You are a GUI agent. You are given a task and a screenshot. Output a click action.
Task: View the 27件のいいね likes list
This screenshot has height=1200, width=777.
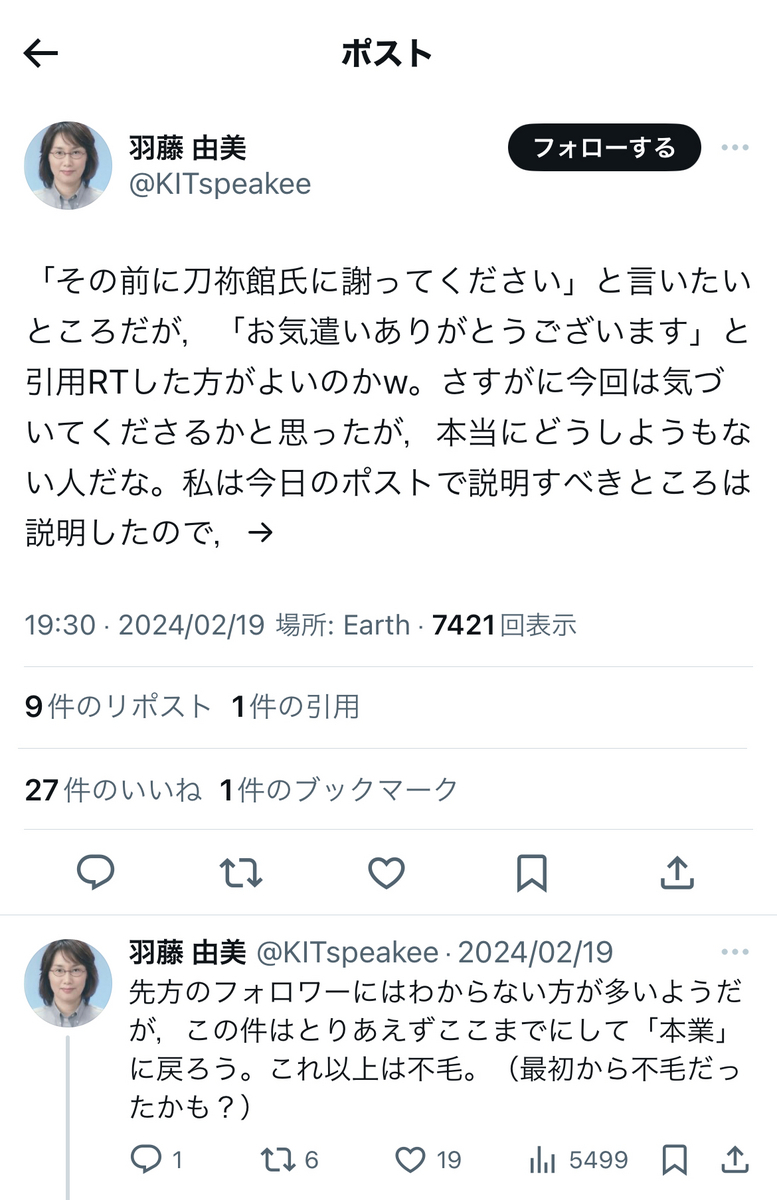[x=113, y=790]
